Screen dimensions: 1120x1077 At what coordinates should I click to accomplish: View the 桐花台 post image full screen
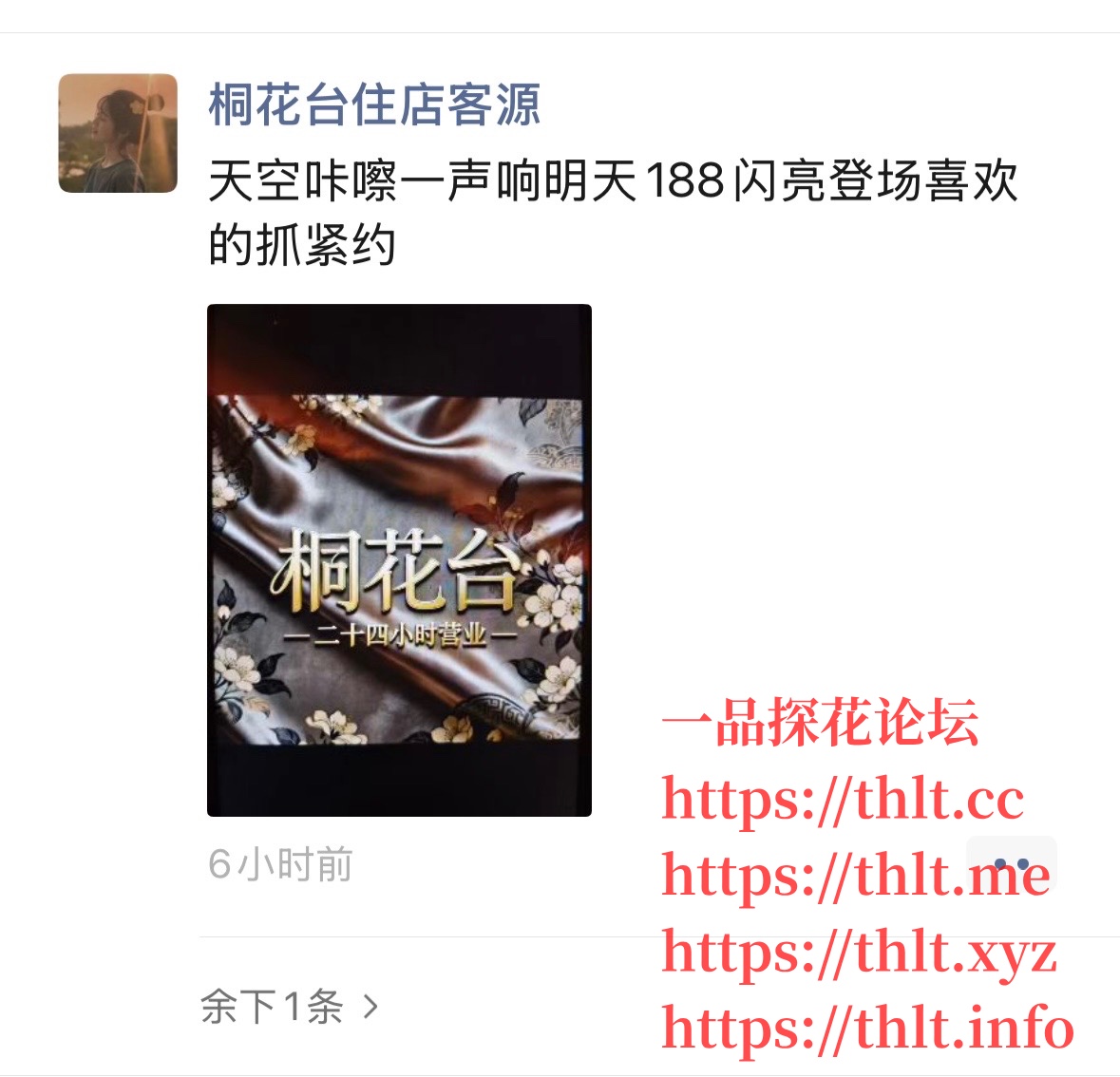pyautogui.click(x=399, y=560)
